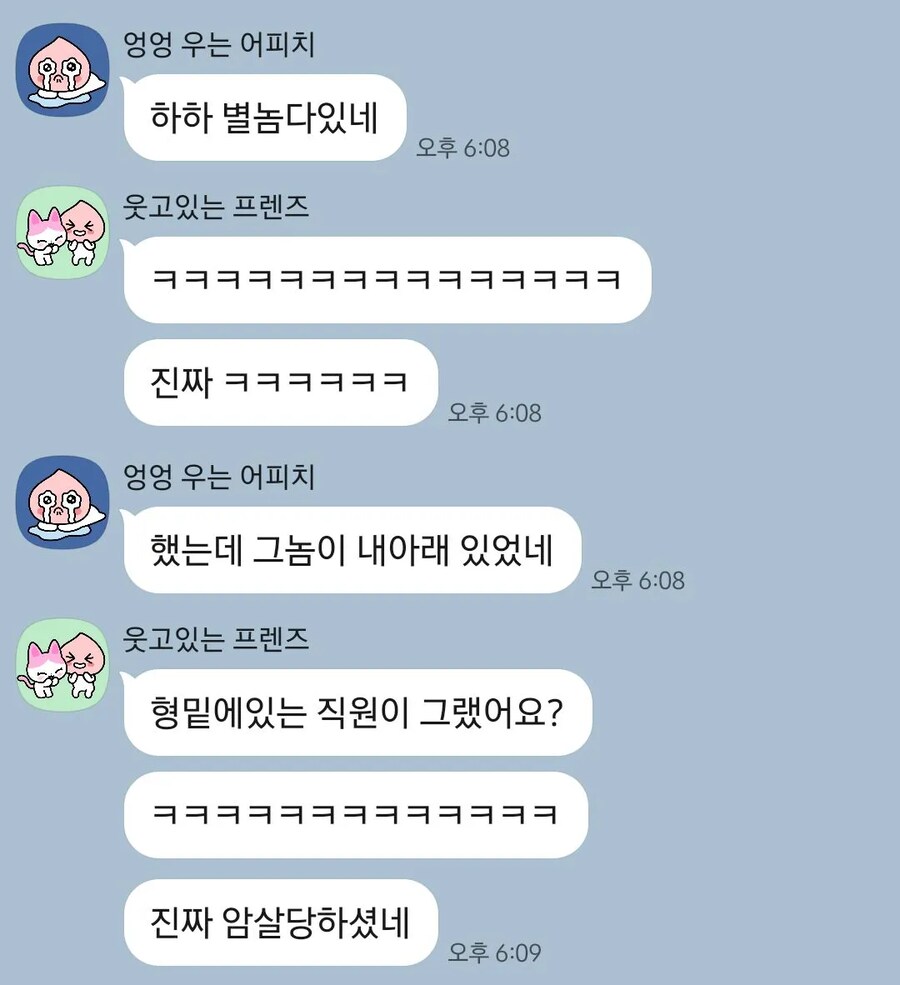Open 웃고있는 프렌즈 profile beside "형밑에있는 직원이 그랬어요?"
The width and height of the screenshot is (900, 985).
coord(61,665)
